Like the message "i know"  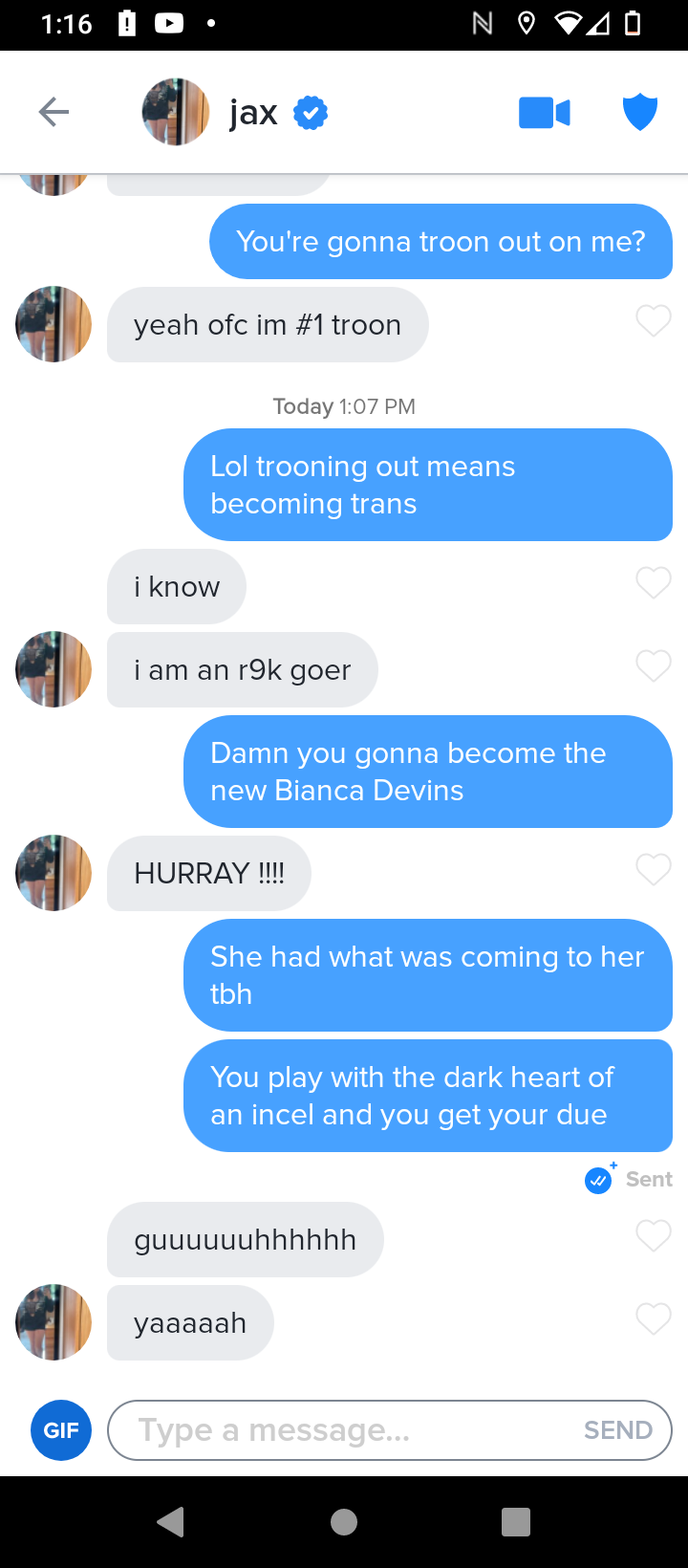[x=654, y=582]
